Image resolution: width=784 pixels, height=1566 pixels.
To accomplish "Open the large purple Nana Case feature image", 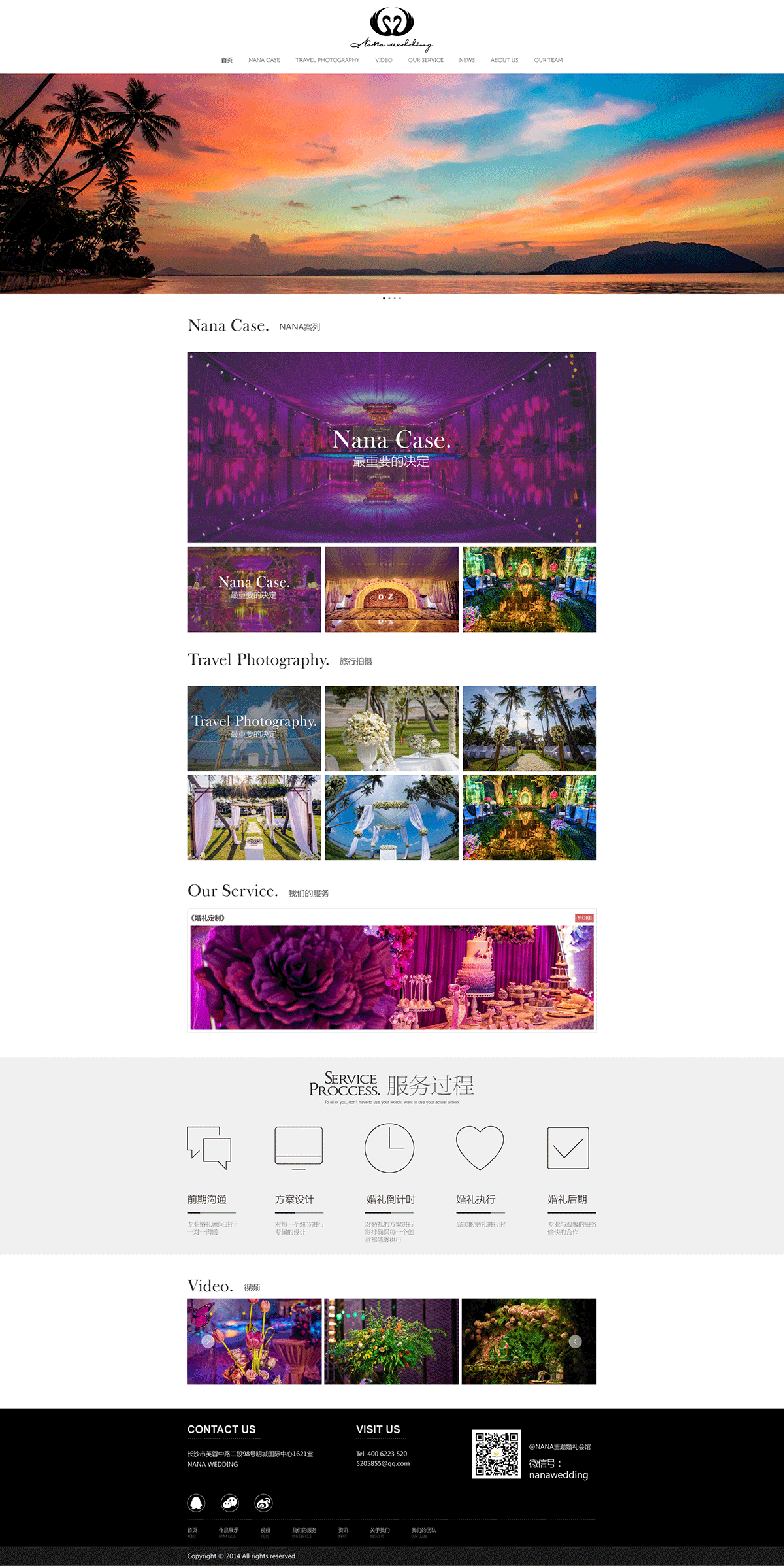I will 391,447.
